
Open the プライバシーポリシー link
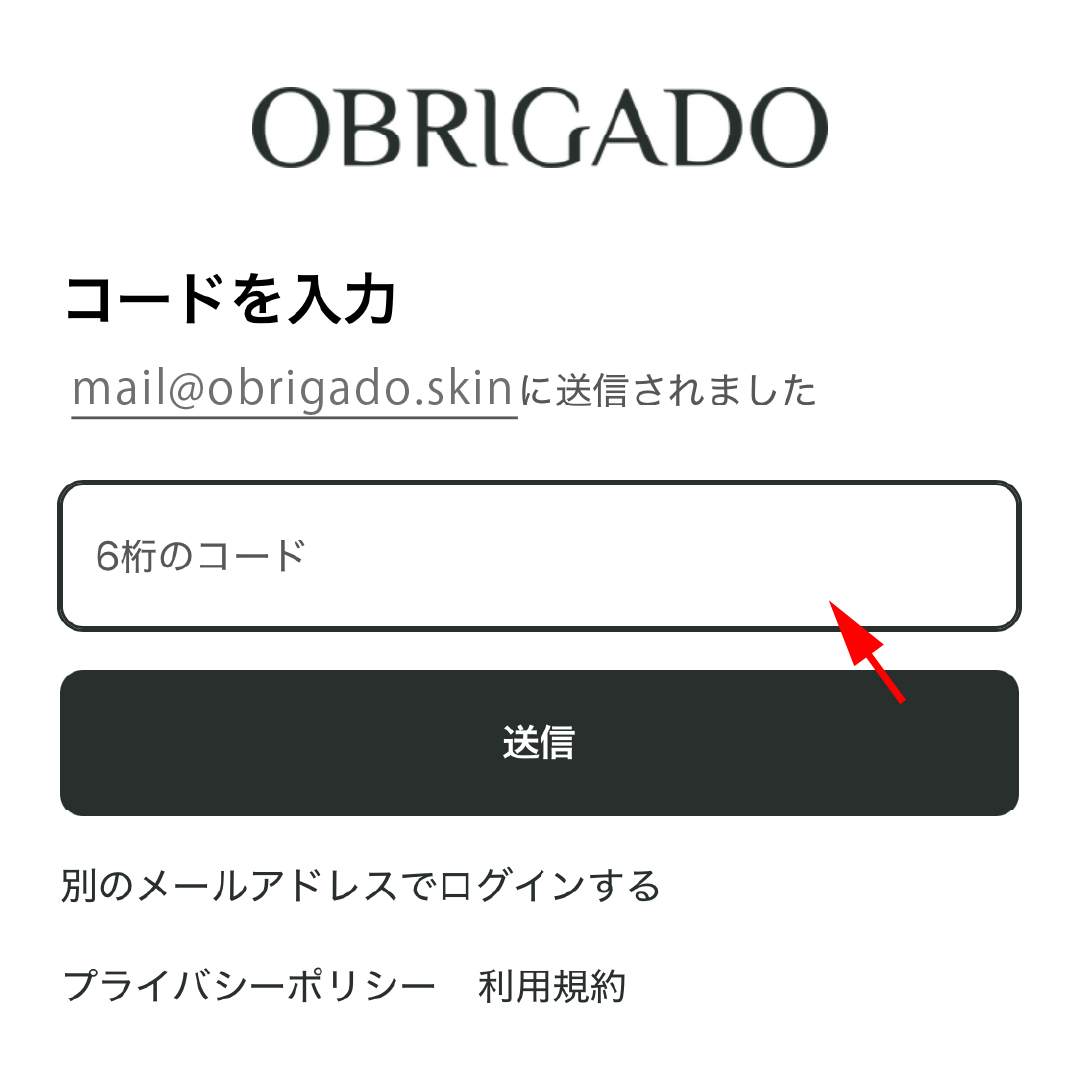(x=250, y=987)
